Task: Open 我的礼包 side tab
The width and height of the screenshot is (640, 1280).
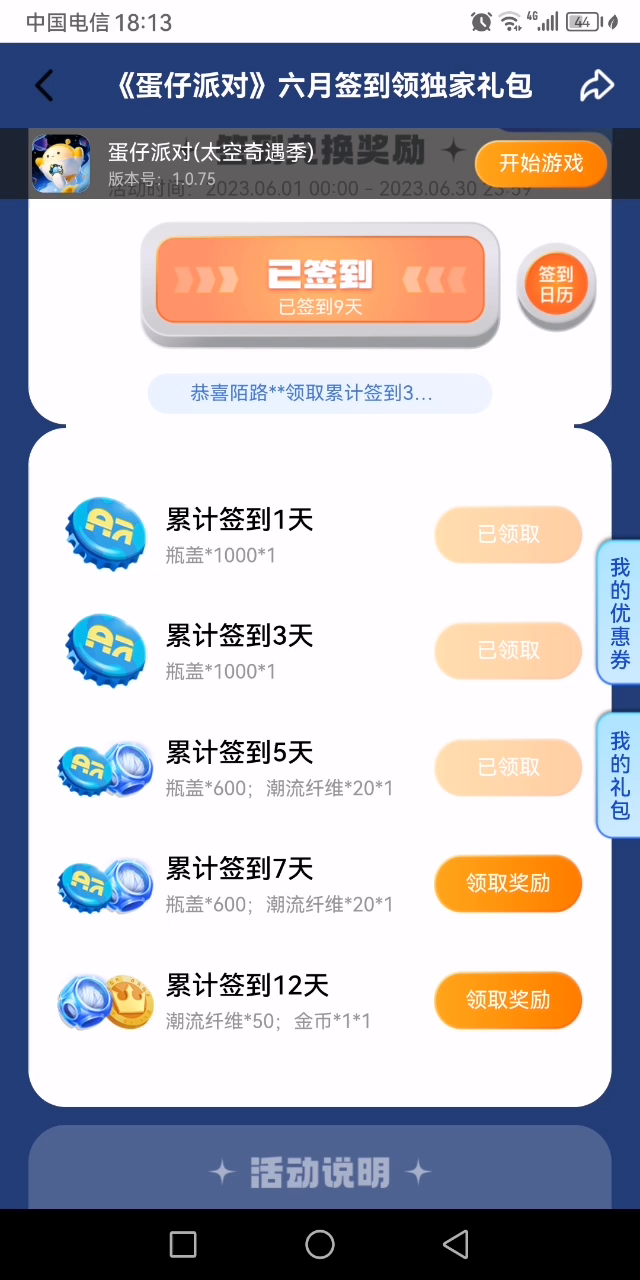Action: coord(620,775)
